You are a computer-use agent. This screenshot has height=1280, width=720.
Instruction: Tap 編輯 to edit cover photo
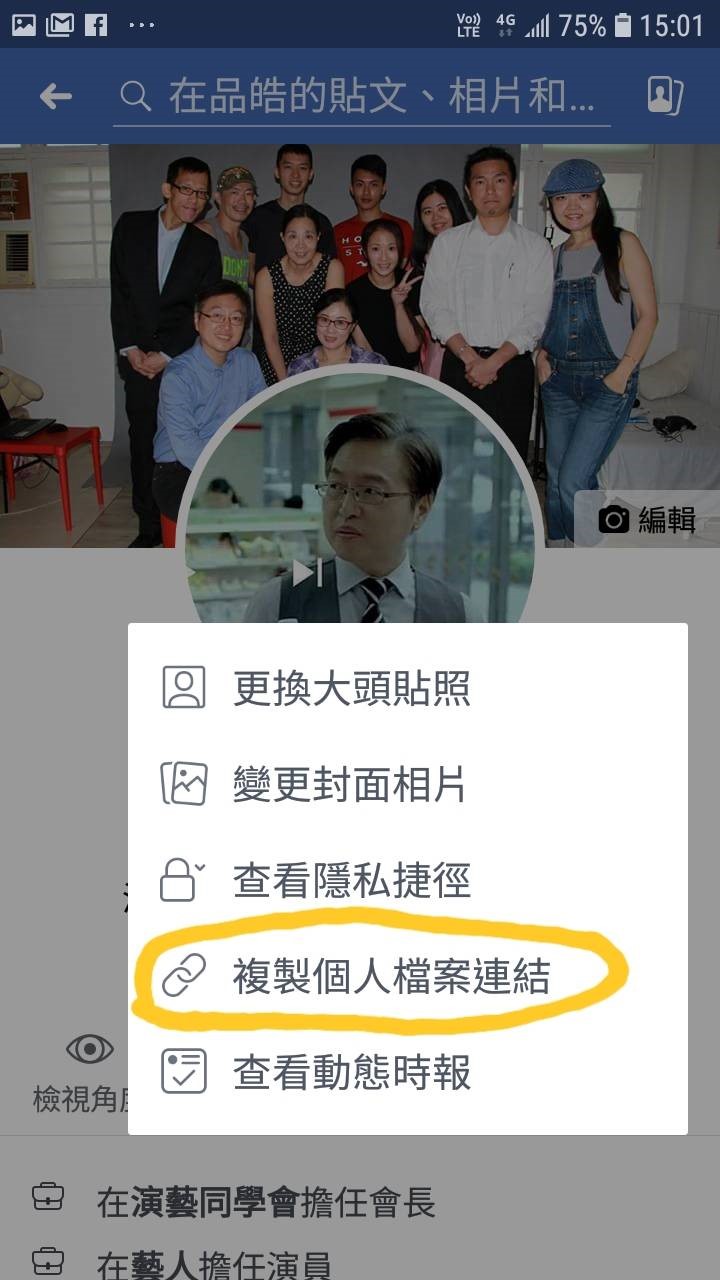(646, 519)
